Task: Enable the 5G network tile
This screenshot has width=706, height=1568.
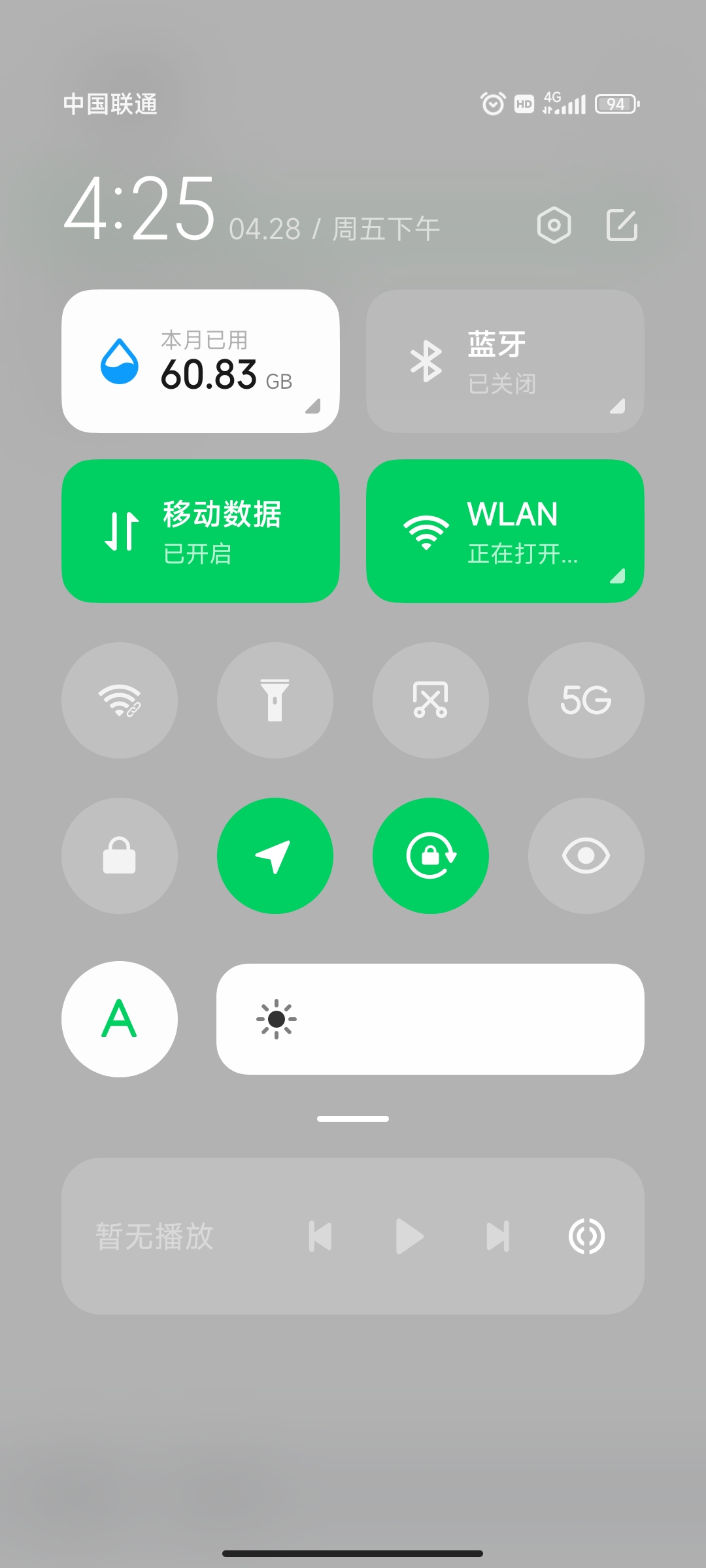Action: pyautogui.click(x=586, y=700)
